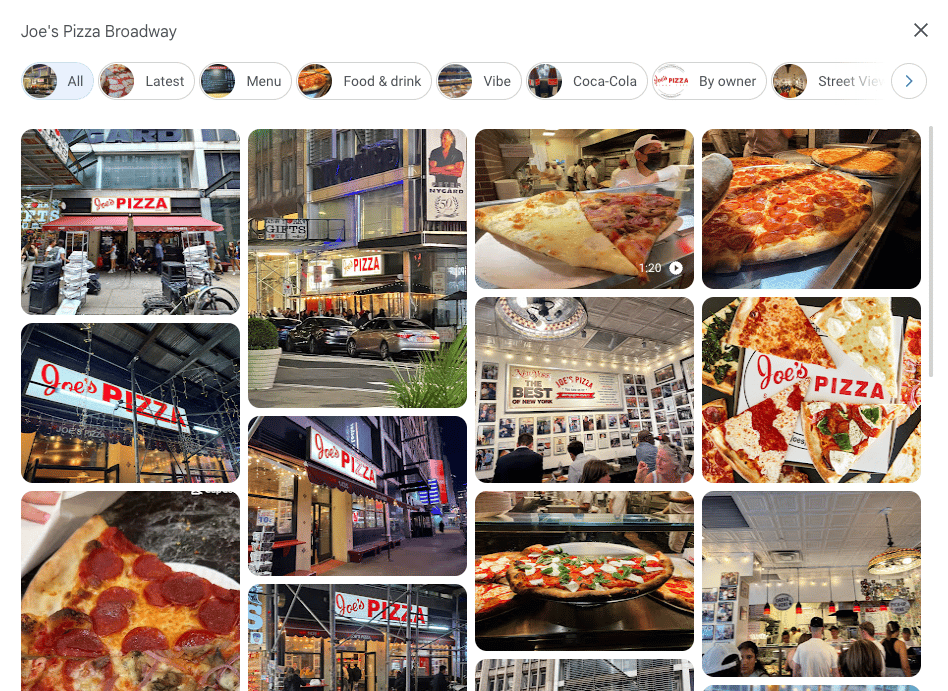Show the Menu photos category
The width and height of the screenshot is (948, 691).
click(246, 81)
